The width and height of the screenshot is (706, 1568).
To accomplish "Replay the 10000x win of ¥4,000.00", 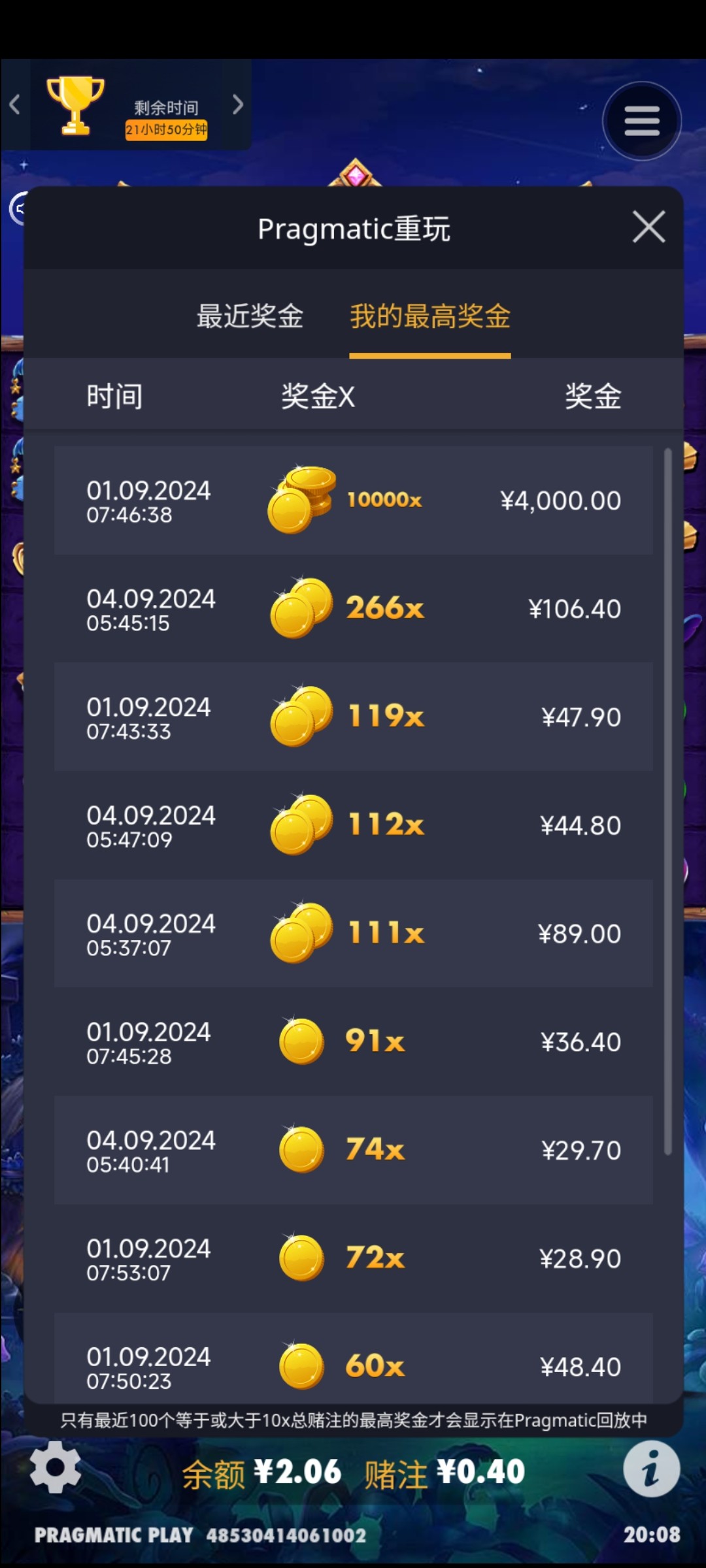I will (353, 500).
